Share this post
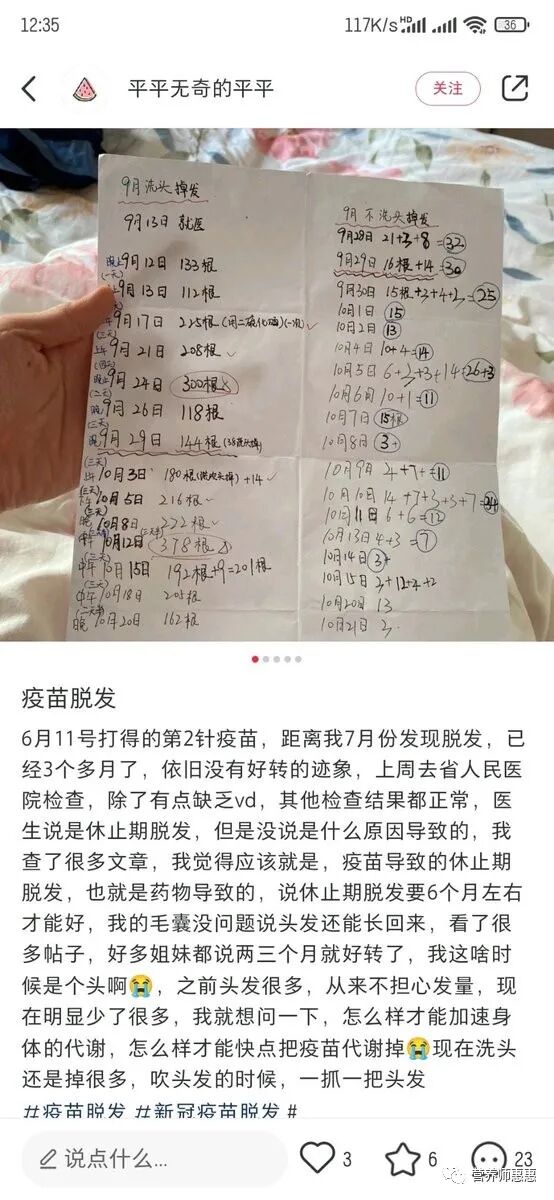This screenshot has width=554, height=1200. (x=514, y=88)
